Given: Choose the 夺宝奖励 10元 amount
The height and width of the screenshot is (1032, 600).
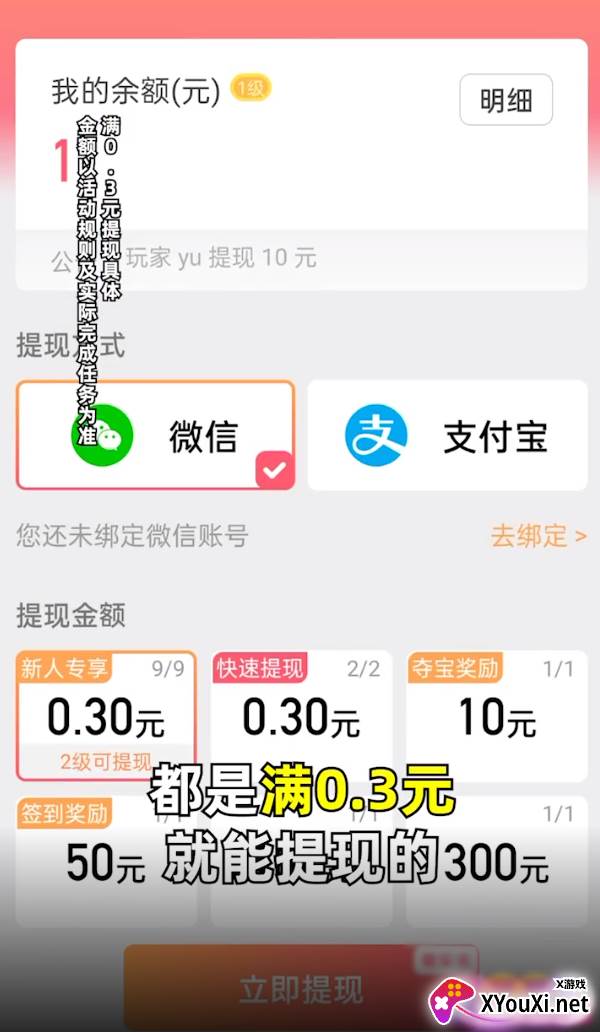Looking at the screenshot, I should 497,715.
